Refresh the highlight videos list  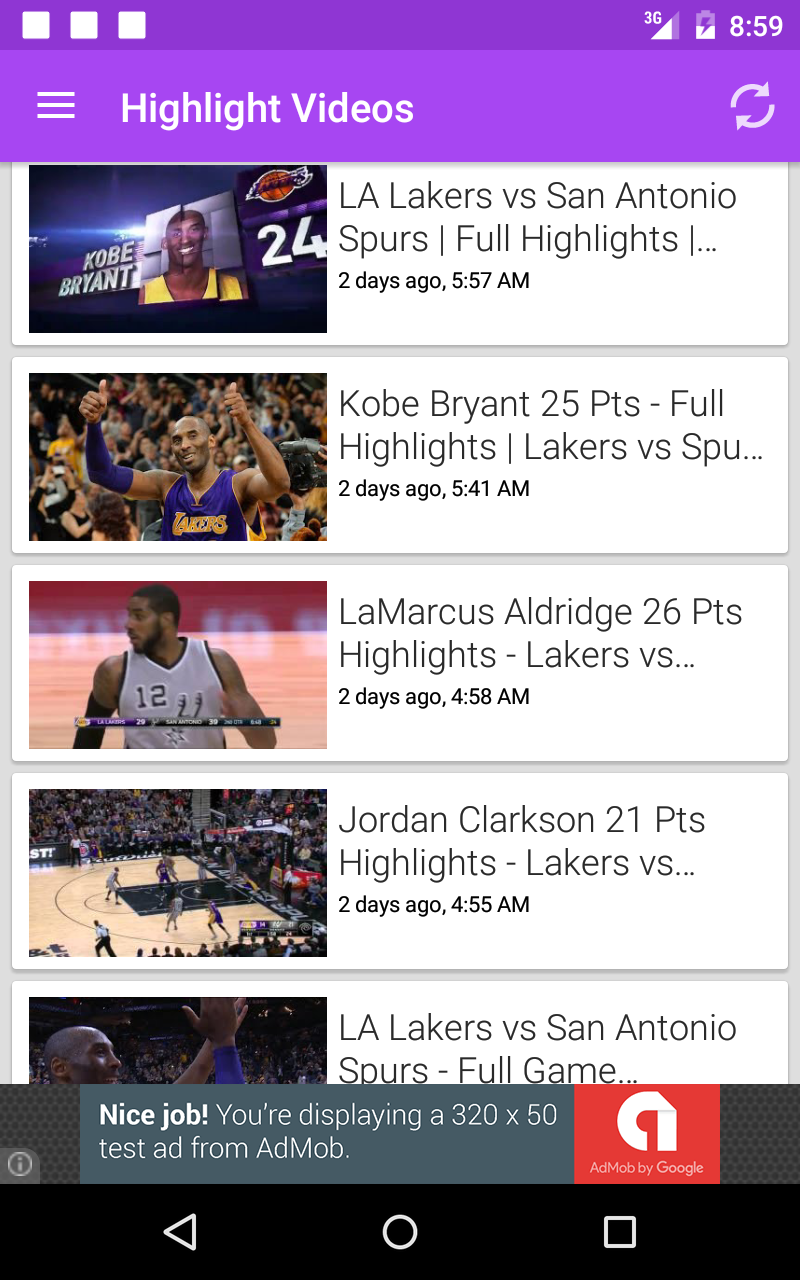[752, 107]
